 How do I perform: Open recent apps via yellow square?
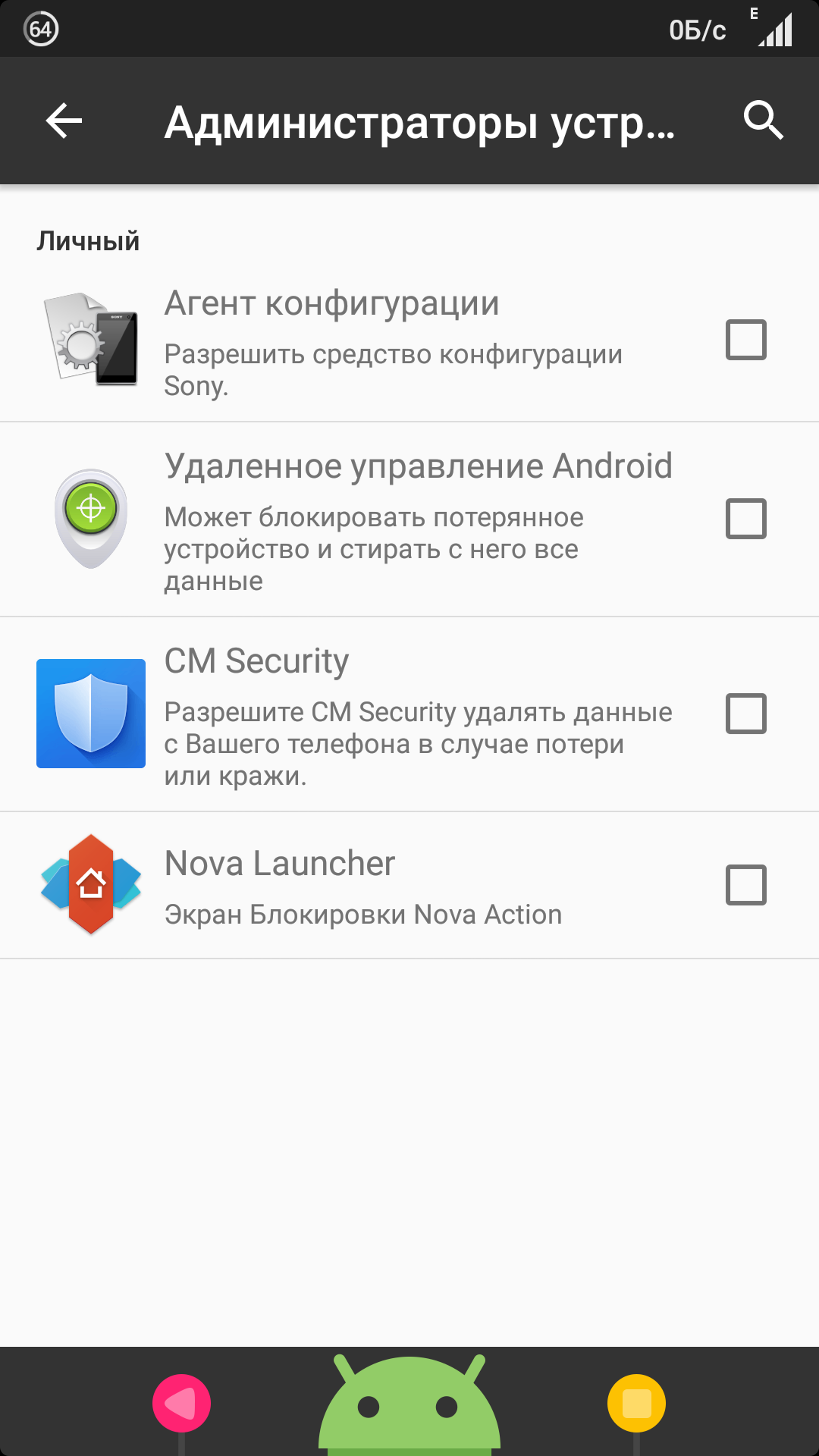pyautogui.click(x=637, y=1404)
